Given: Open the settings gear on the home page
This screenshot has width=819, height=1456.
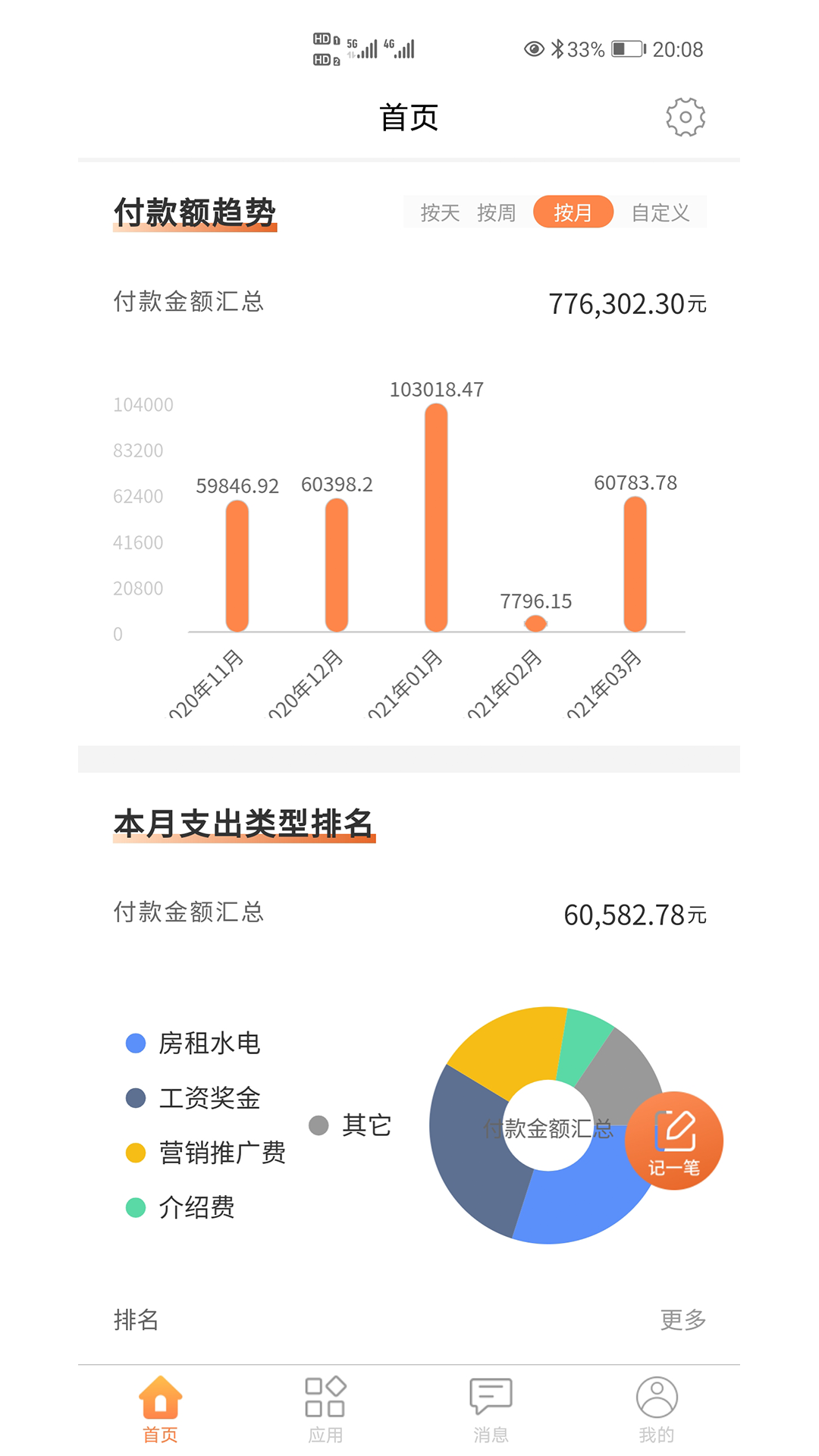Looking at the screenshot, I should tap(685, 117).
